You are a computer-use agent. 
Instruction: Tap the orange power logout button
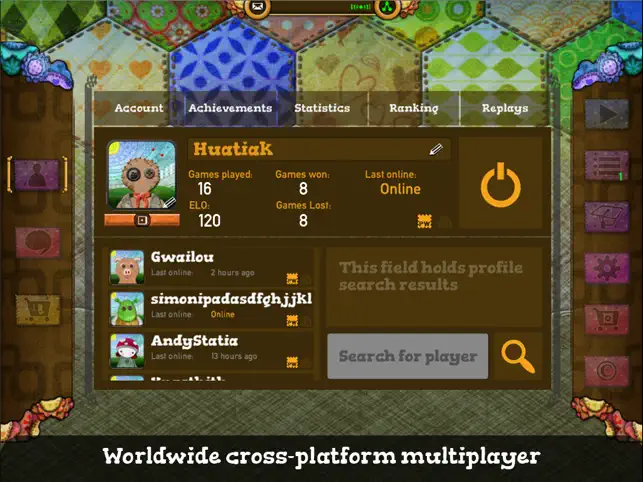501,186
